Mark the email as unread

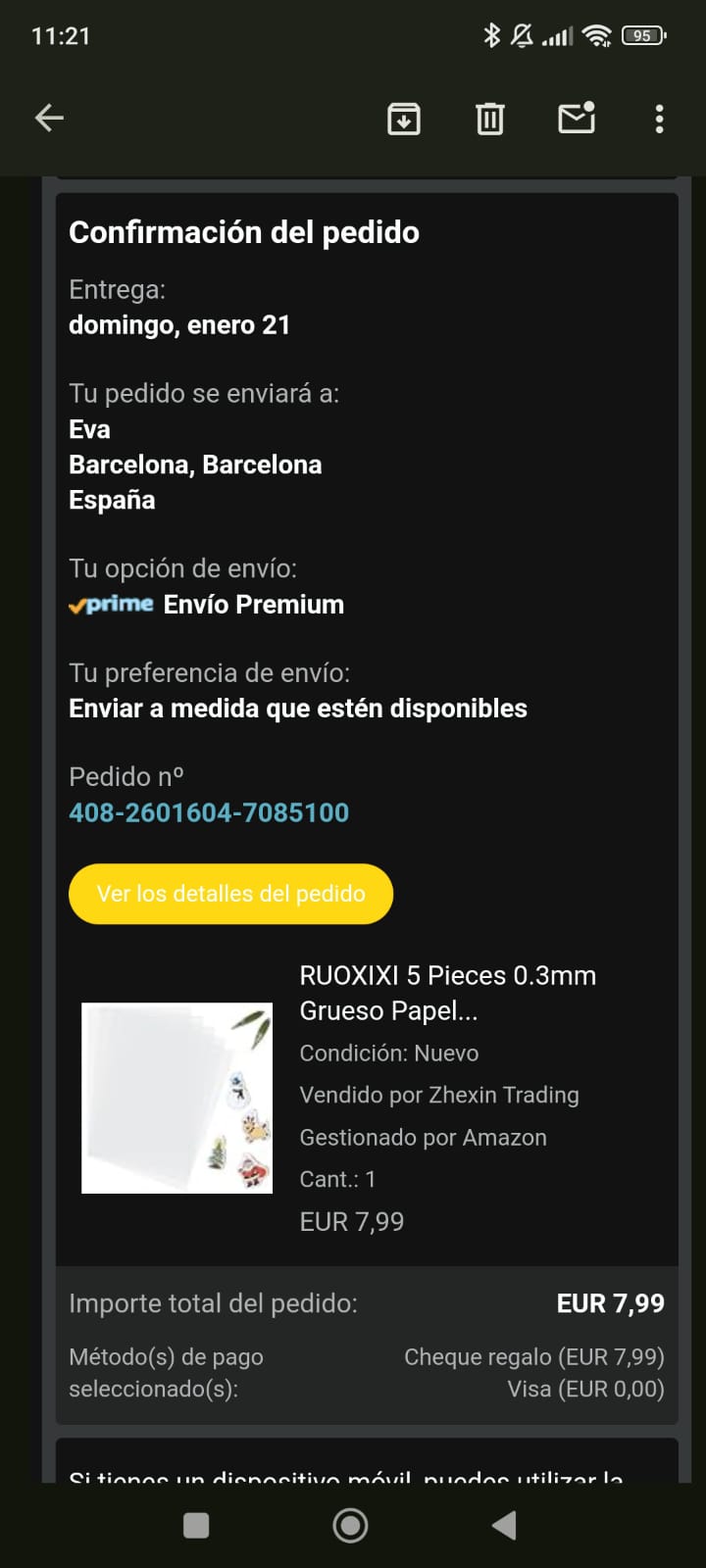tap(577, 119)
